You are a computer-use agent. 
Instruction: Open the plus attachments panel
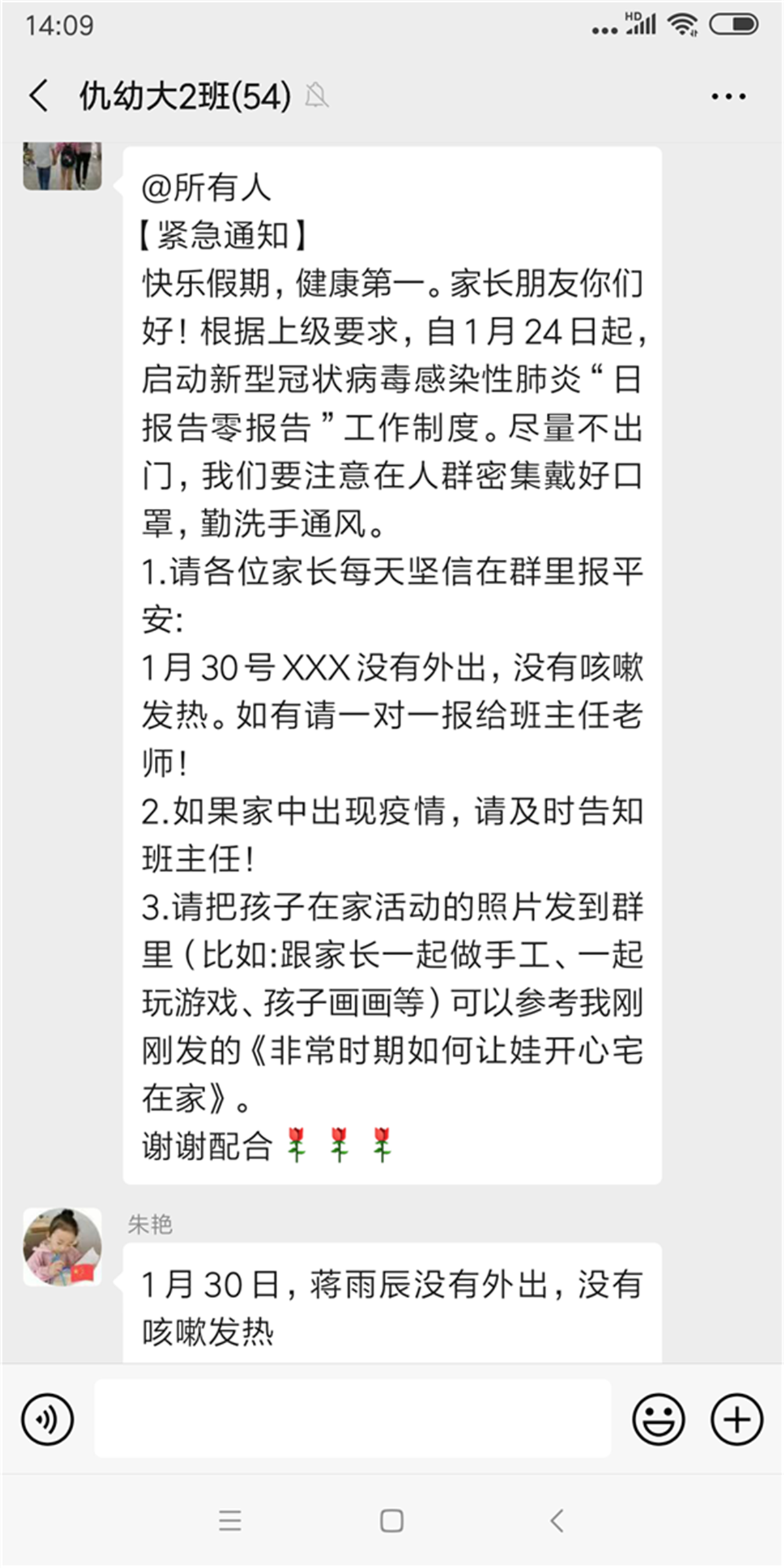click(x=736, y=1419)
